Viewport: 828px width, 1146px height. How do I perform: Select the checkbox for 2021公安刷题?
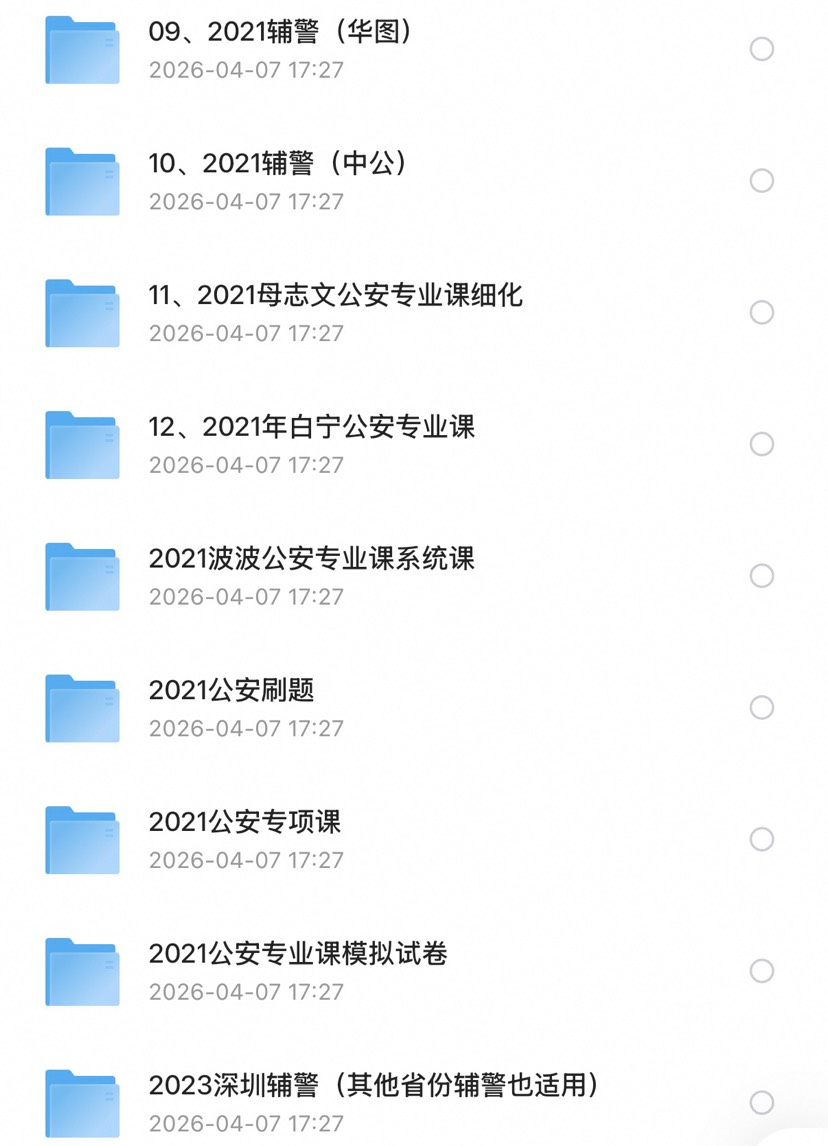[x=761, y=707]
